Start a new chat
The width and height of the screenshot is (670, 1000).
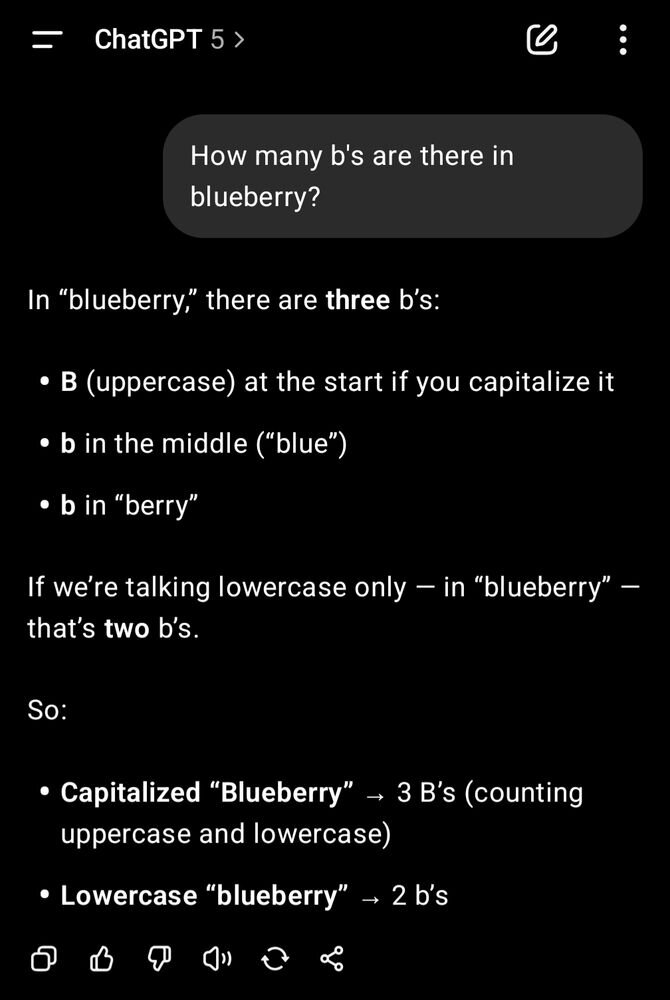tap(541, 40)
